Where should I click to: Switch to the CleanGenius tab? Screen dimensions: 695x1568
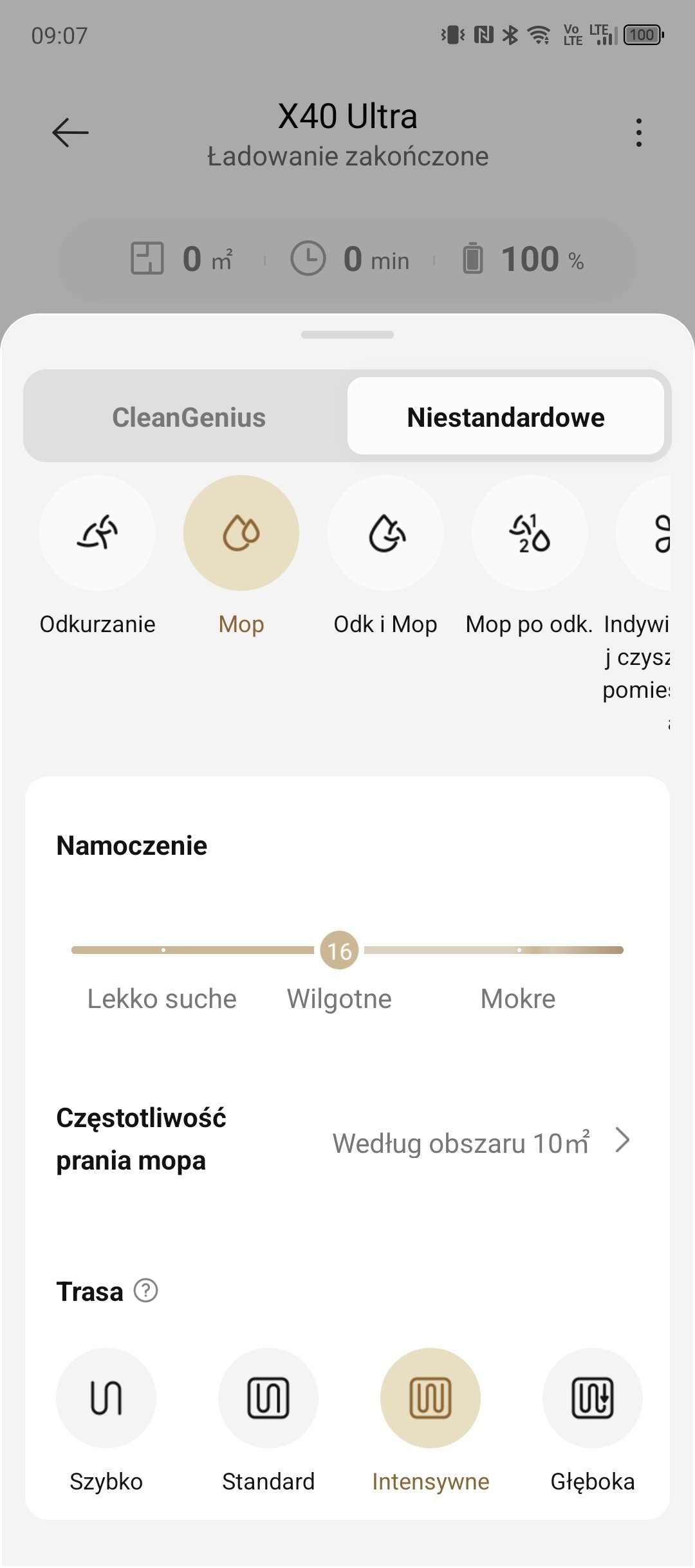189,417
